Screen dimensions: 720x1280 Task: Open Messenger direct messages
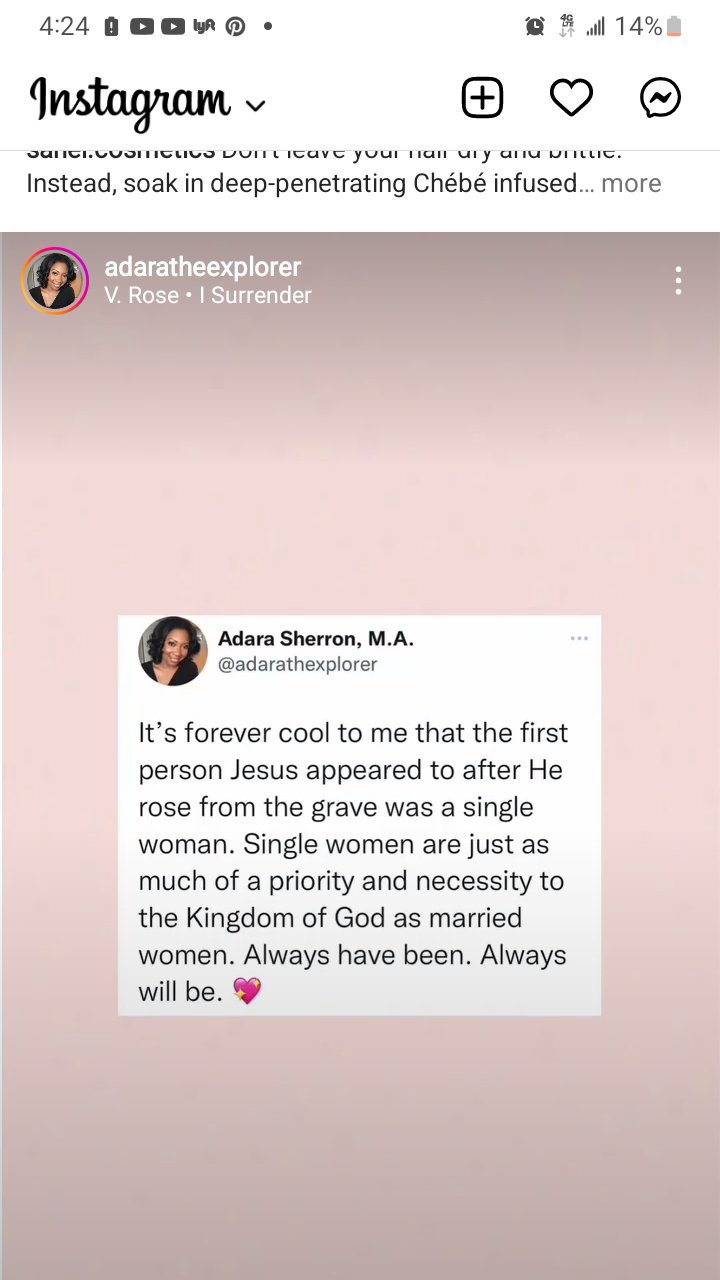[660, 98]
